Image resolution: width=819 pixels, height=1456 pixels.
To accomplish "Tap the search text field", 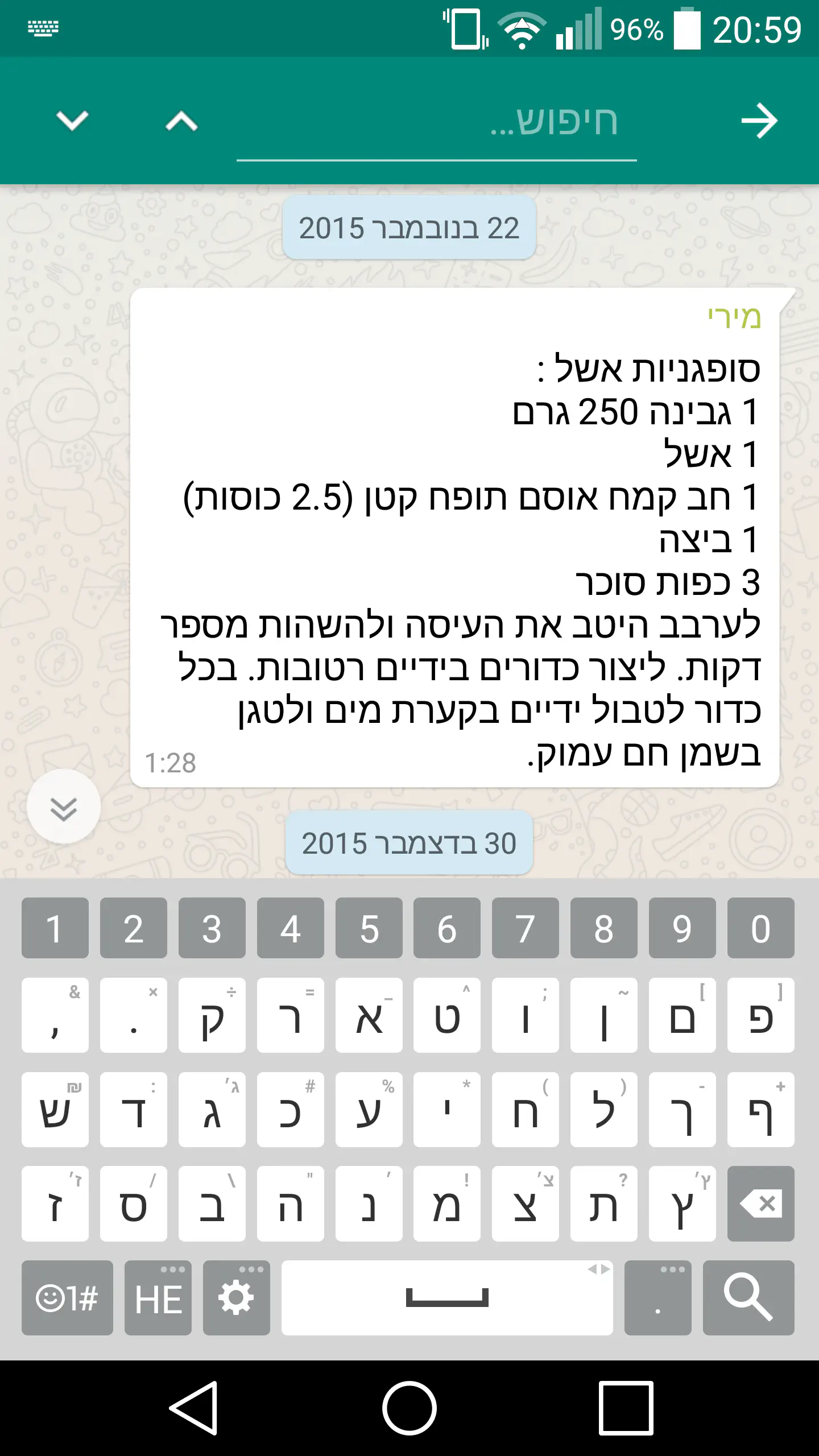I will click(x=436, y=122).
